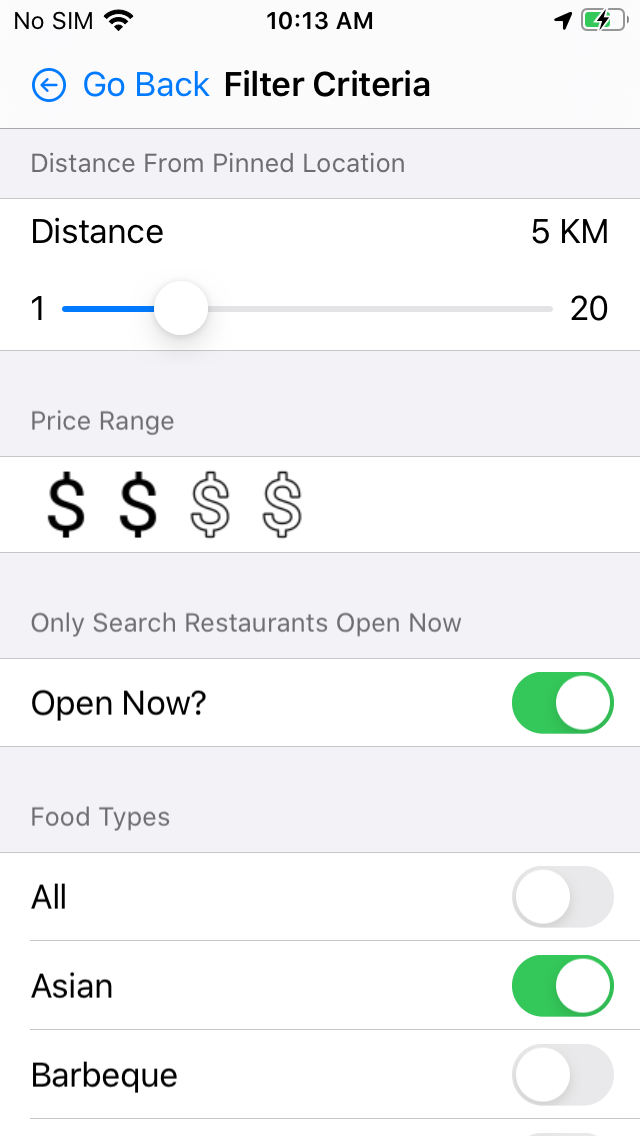The image size is (640, 1136).
Task: Turn on the Barbeque food type
Action: tap(562, 1075)
